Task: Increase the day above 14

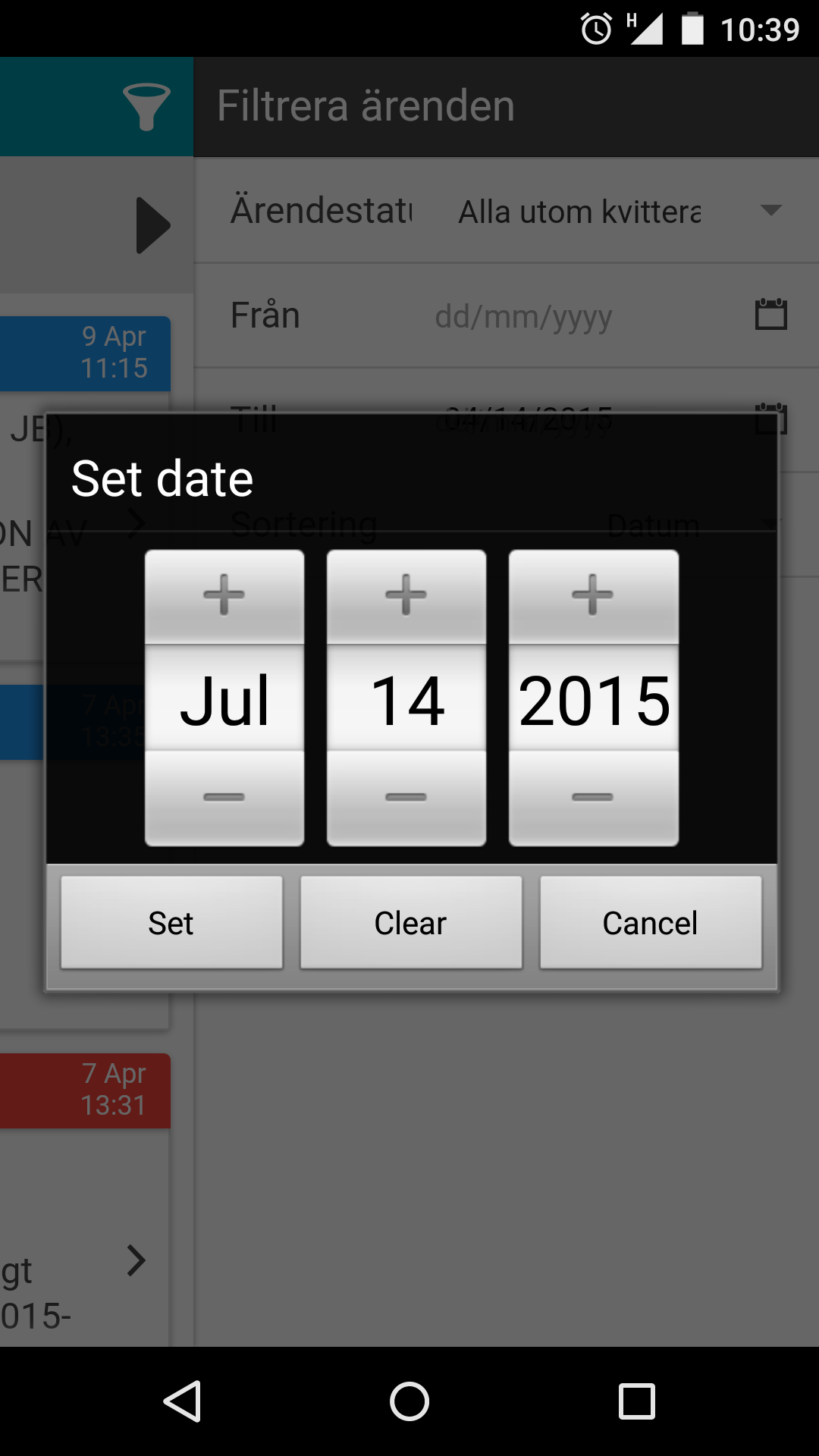Action: (x=406, y=597)
